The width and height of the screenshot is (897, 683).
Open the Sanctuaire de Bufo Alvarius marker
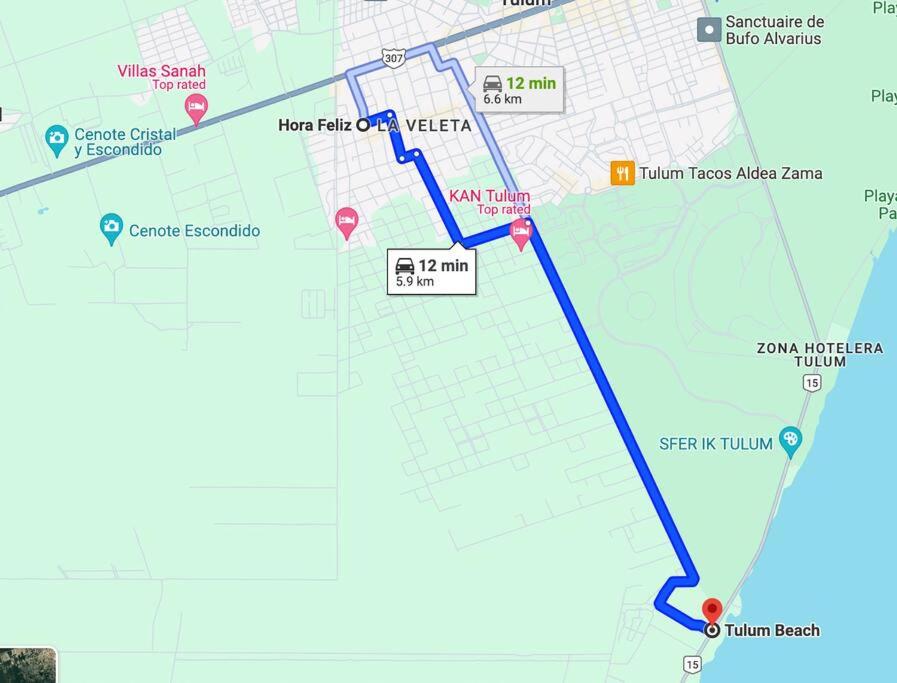[x=710, y=30]
